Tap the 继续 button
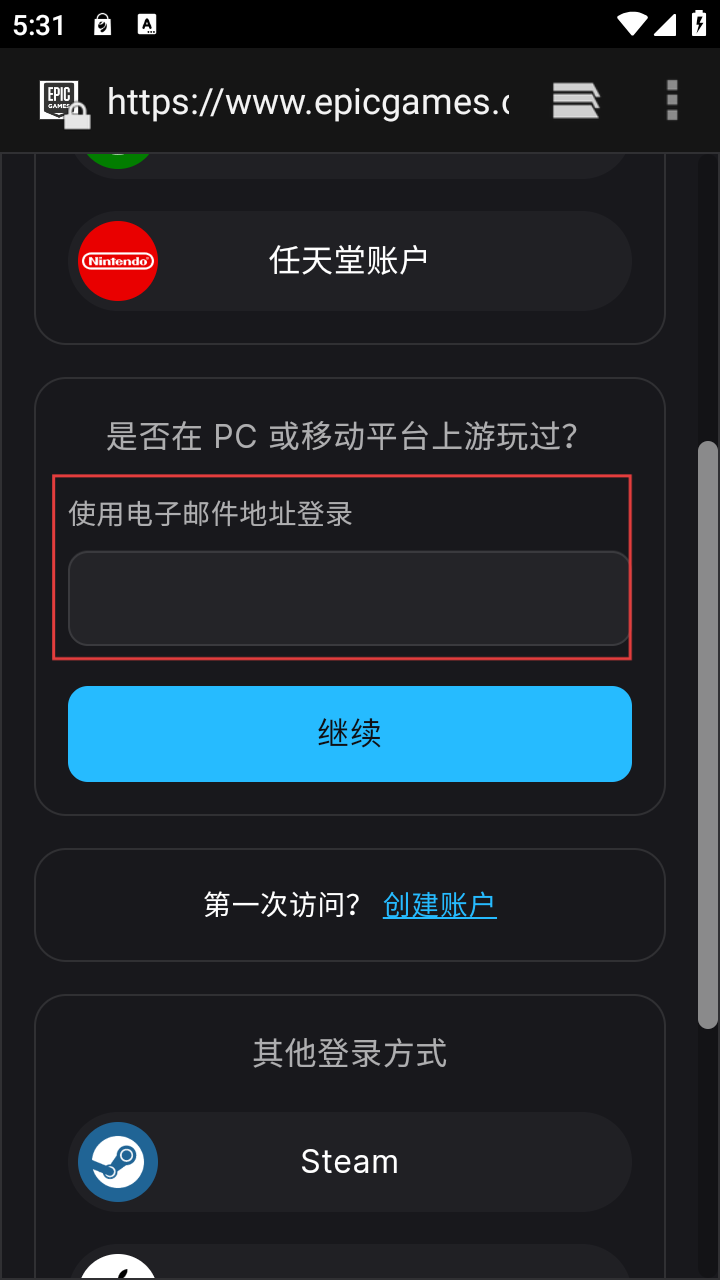This screenshot has height=1280, width=720. (349, 733)
